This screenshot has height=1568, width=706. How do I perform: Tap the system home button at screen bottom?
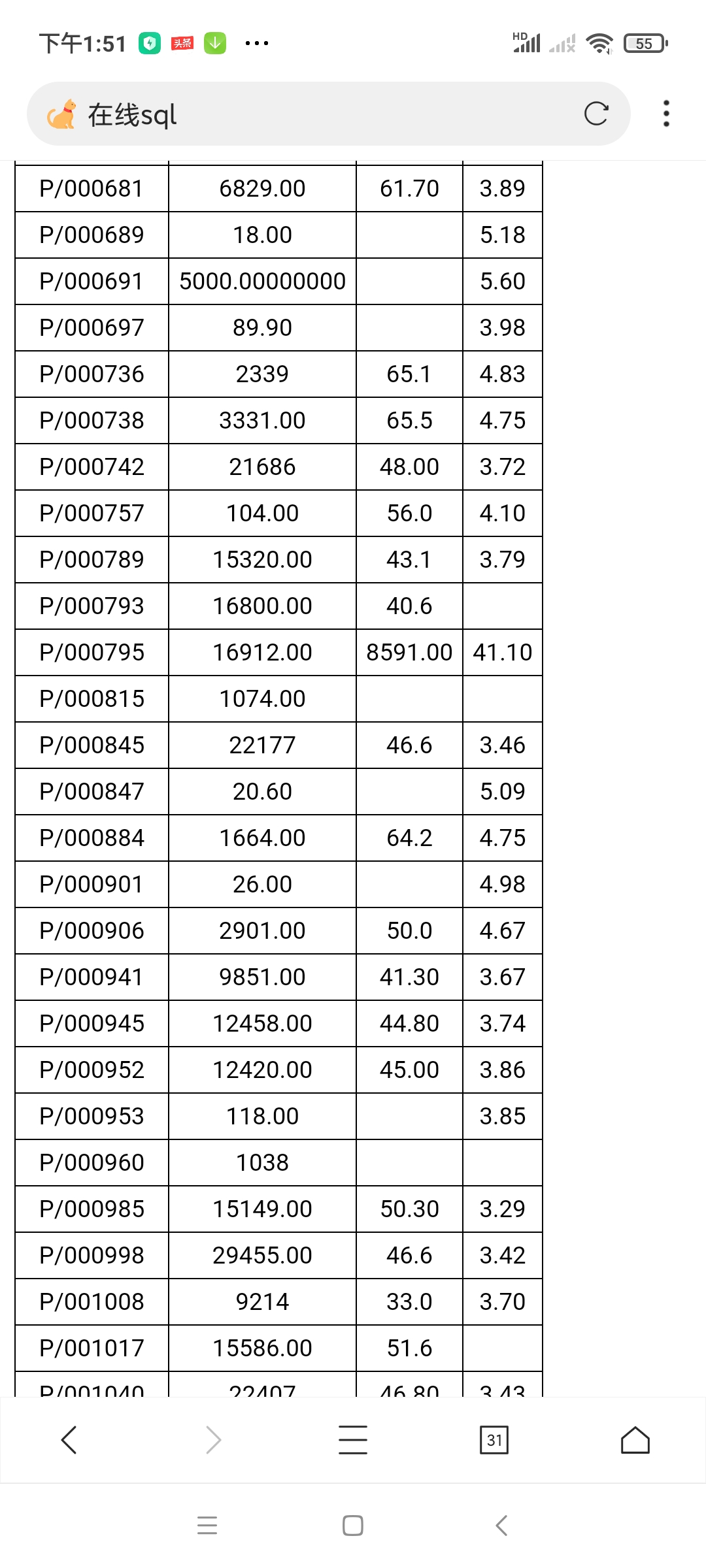pos(352,1526)
